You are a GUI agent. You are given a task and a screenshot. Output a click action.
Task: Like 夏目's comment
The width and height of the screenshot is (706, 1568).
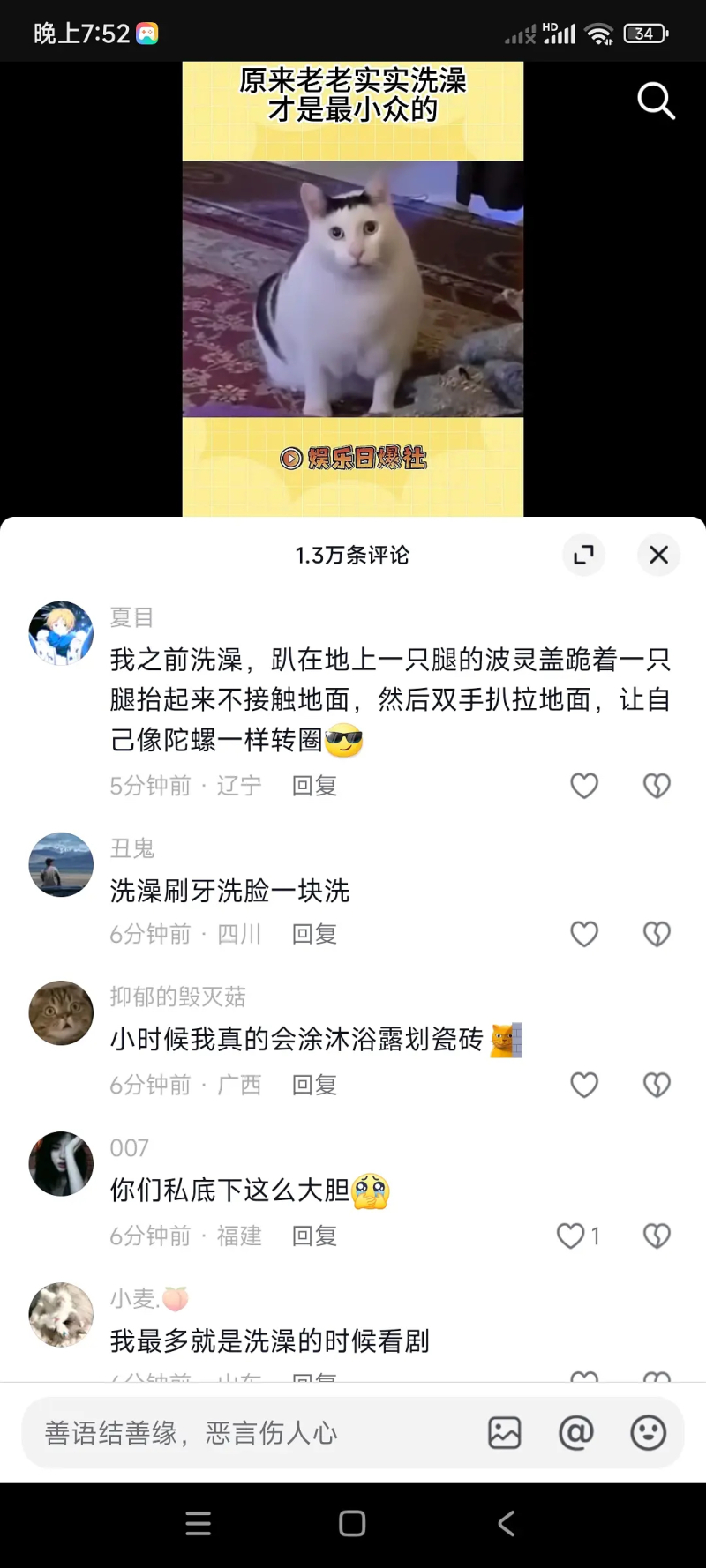coord(584,785)
